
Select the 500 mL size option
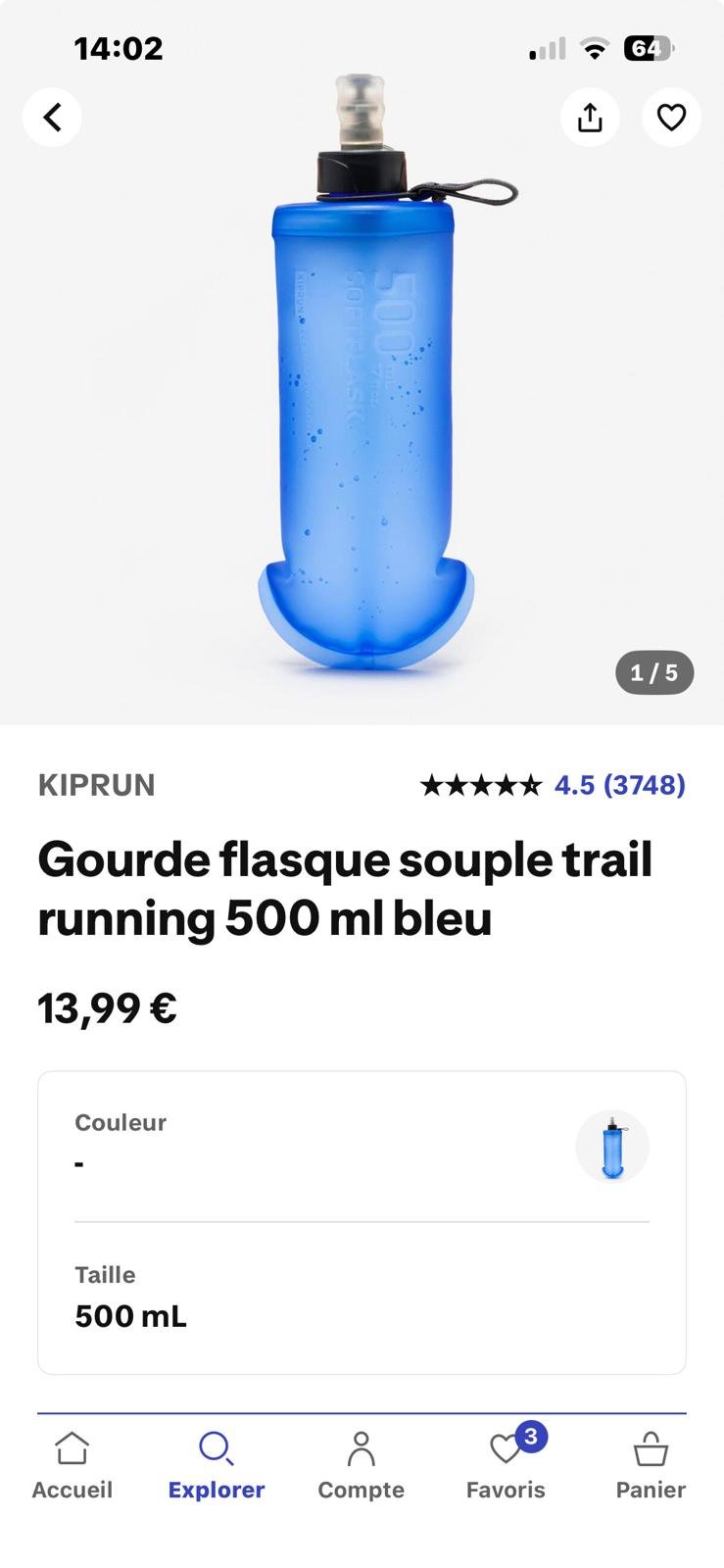130,1315
